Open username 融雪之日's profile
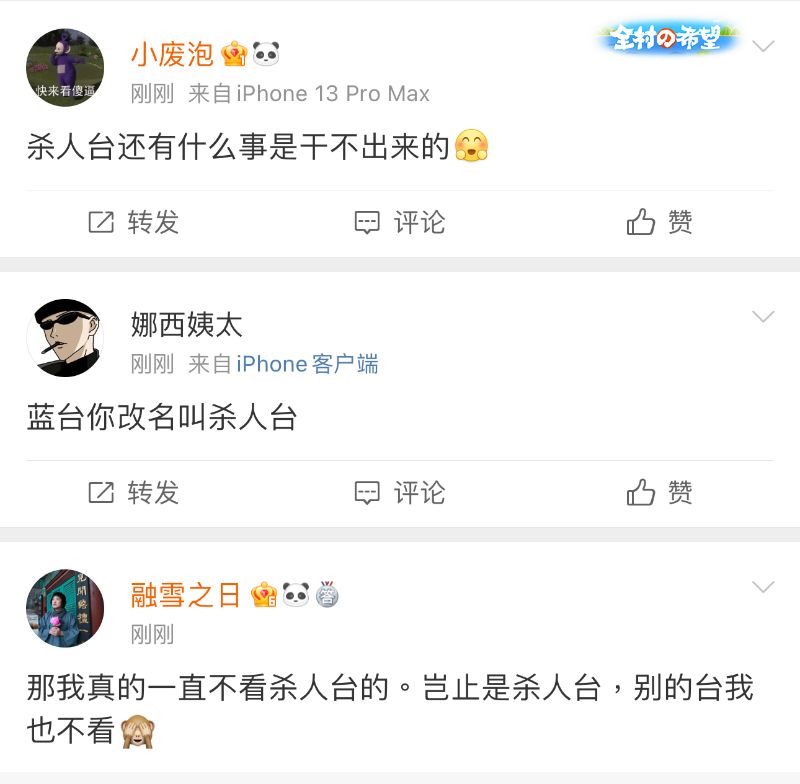Screen dimensions: 800x784 pyautogui.click(x=186, y=595)
